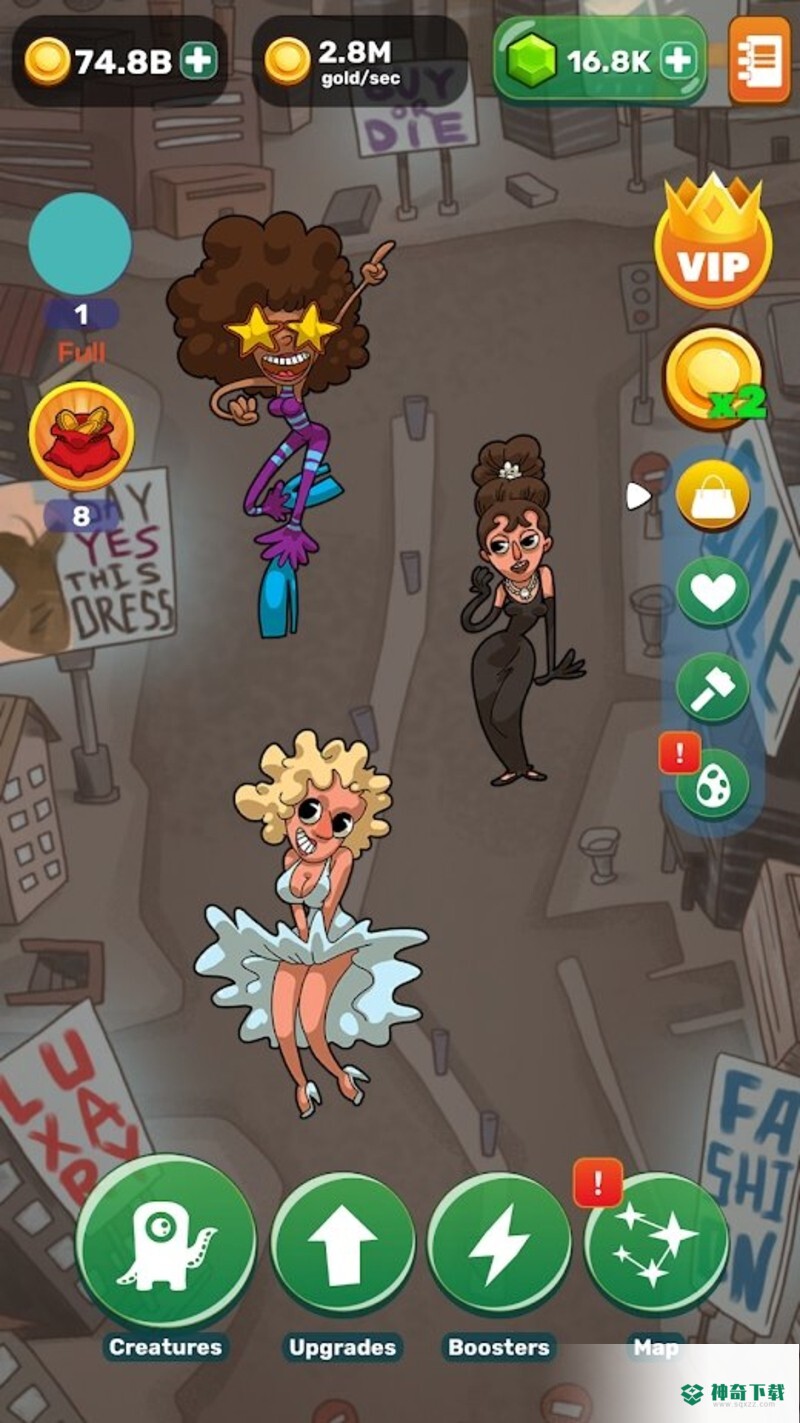Tap the heart icon in side menu

[713, 591]
